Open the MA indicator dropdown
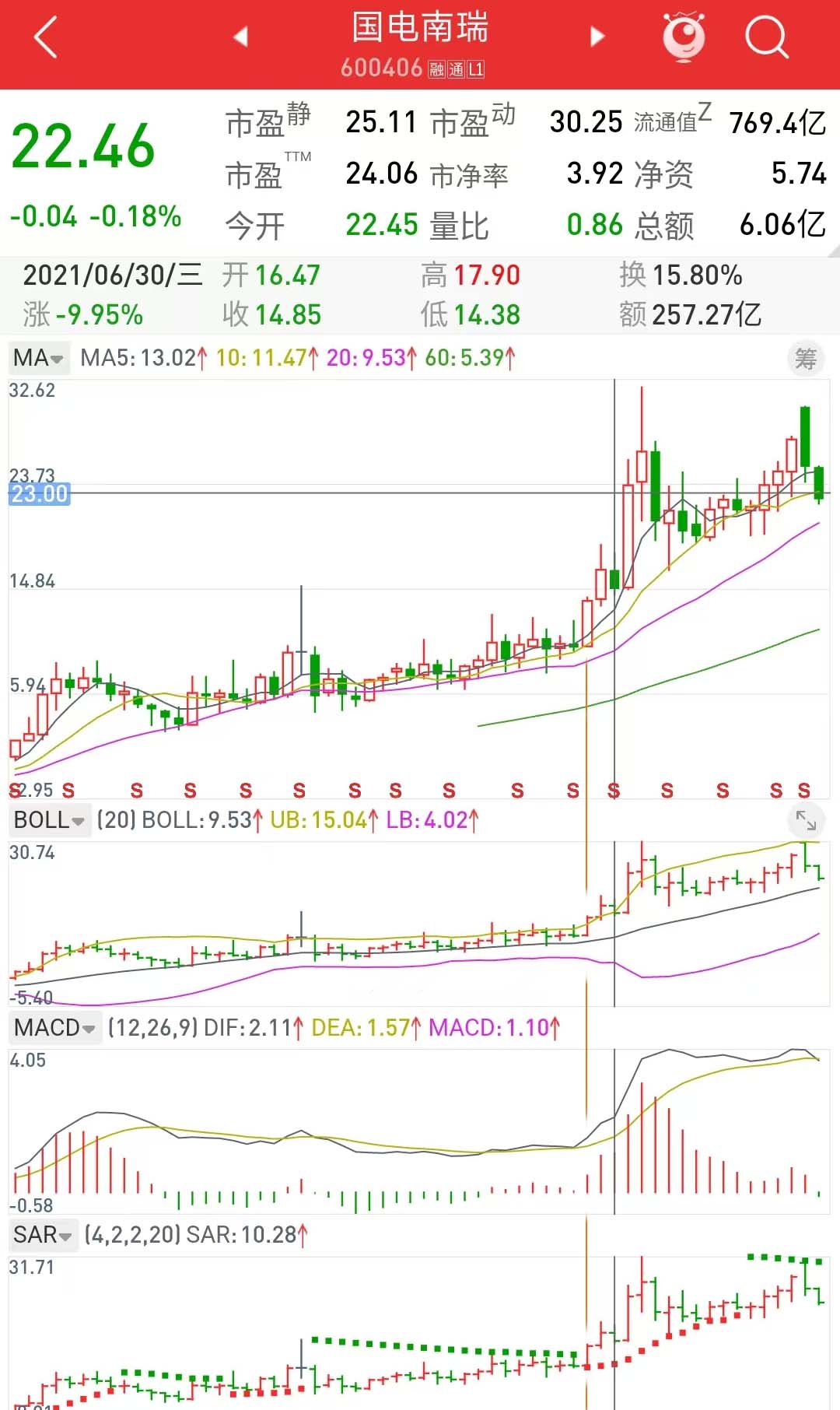The image size is (840, 1410). (38, 358)
